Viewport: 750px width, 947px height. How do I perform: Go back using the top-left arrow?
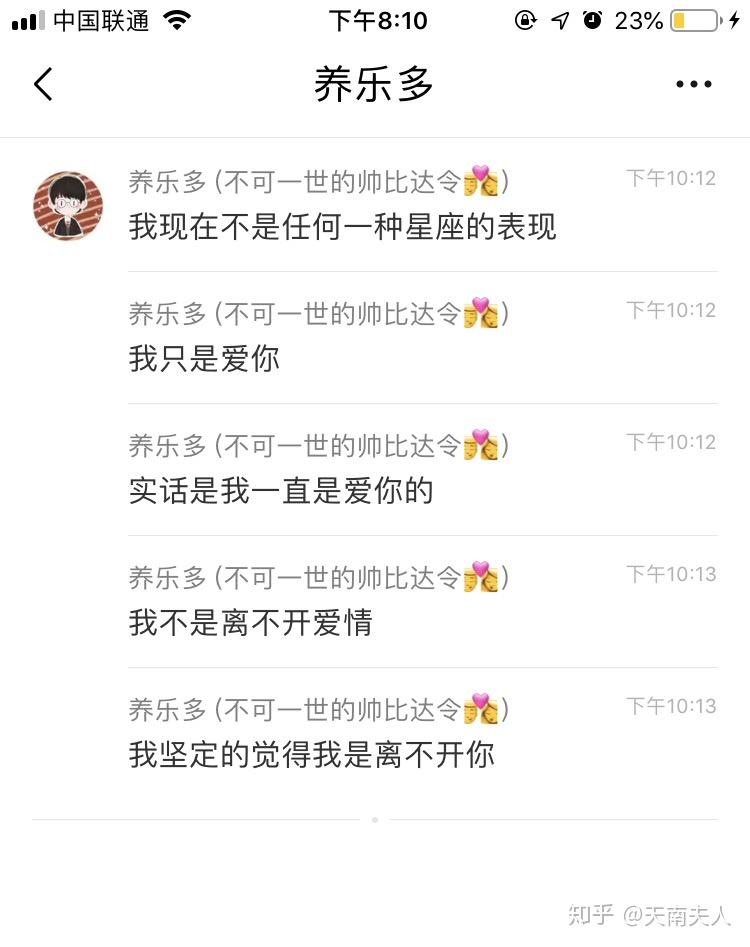coord(43,85)
